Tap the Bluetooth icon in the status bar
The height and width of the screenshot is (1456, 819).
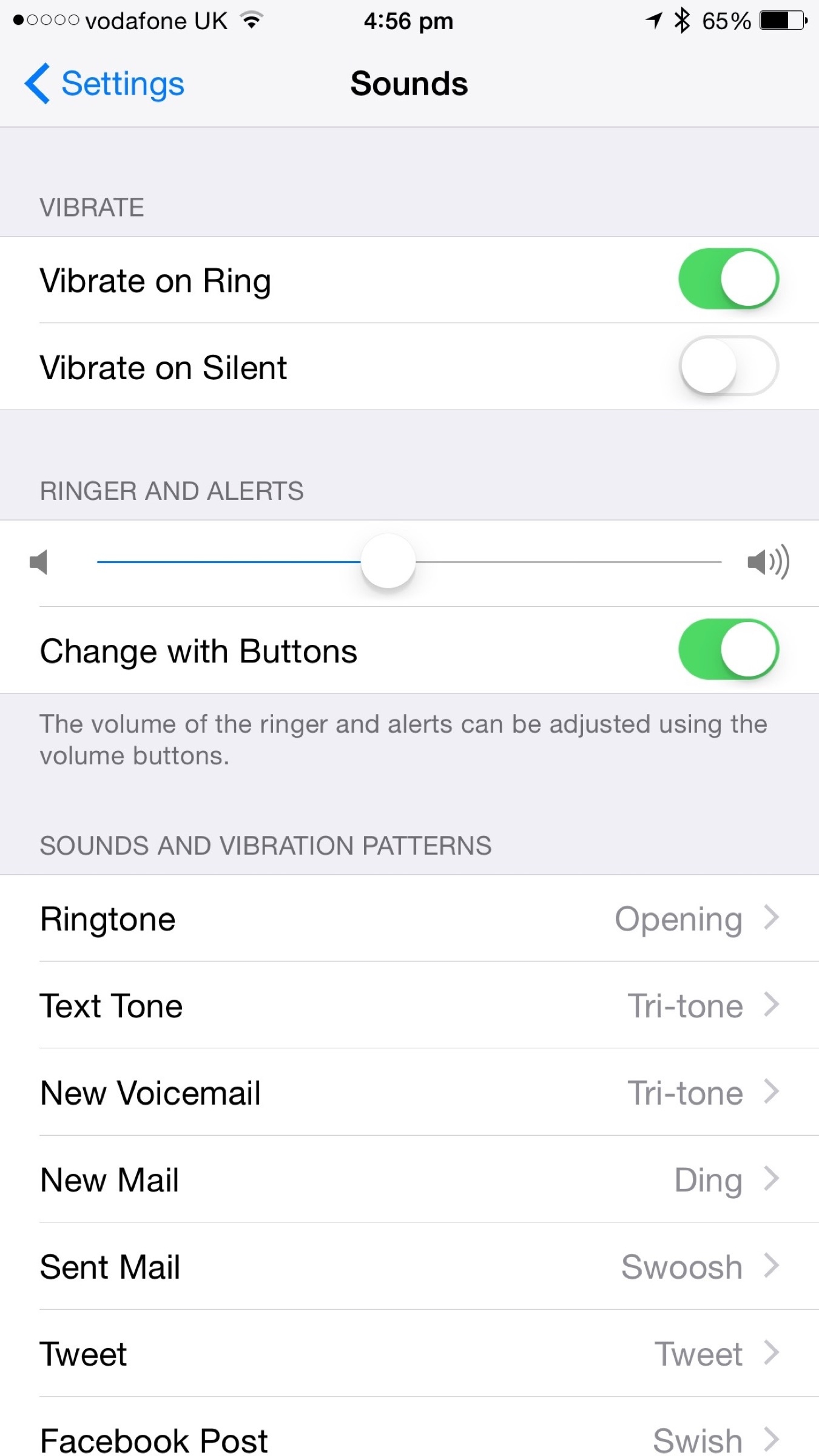(682, 19)
